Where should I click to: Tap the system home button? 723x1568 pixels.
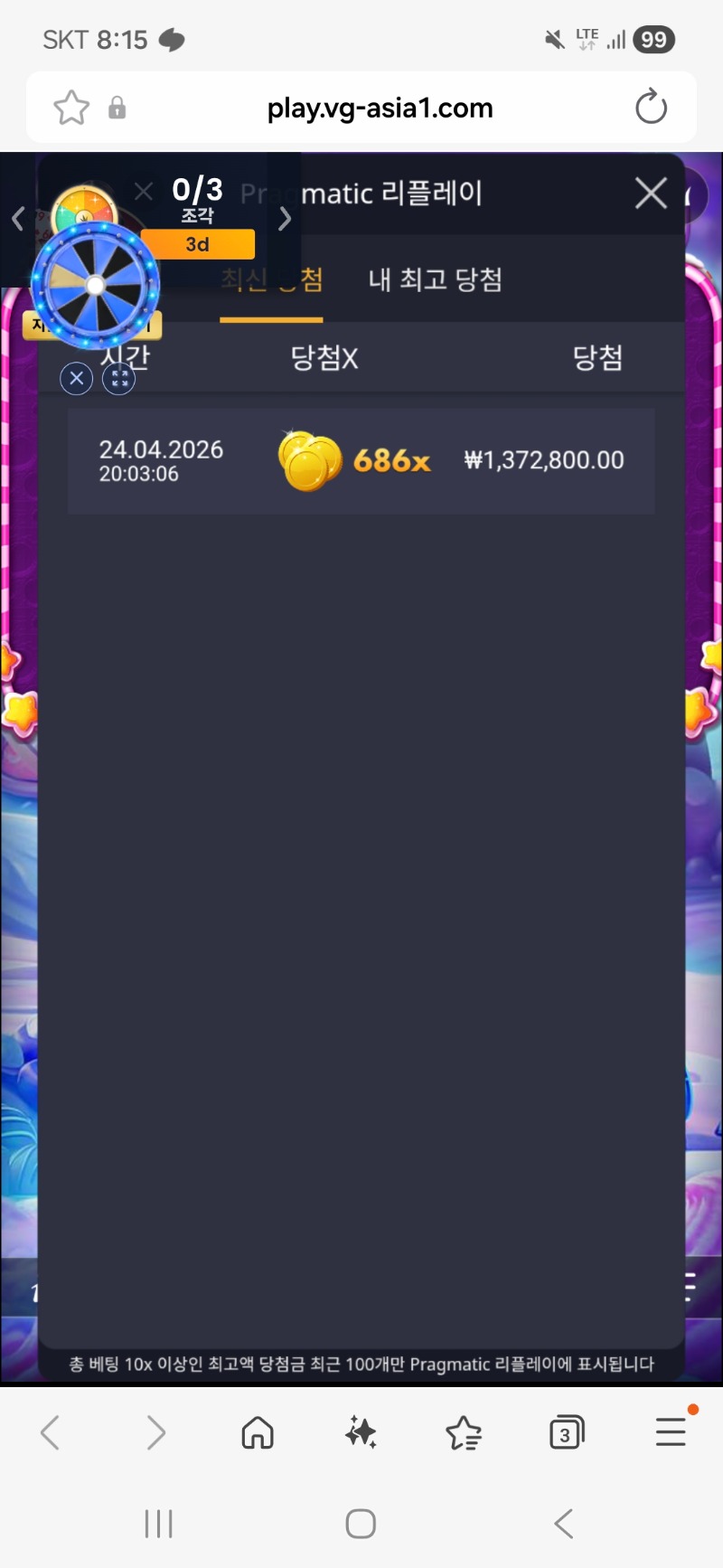click(361, 1524)
